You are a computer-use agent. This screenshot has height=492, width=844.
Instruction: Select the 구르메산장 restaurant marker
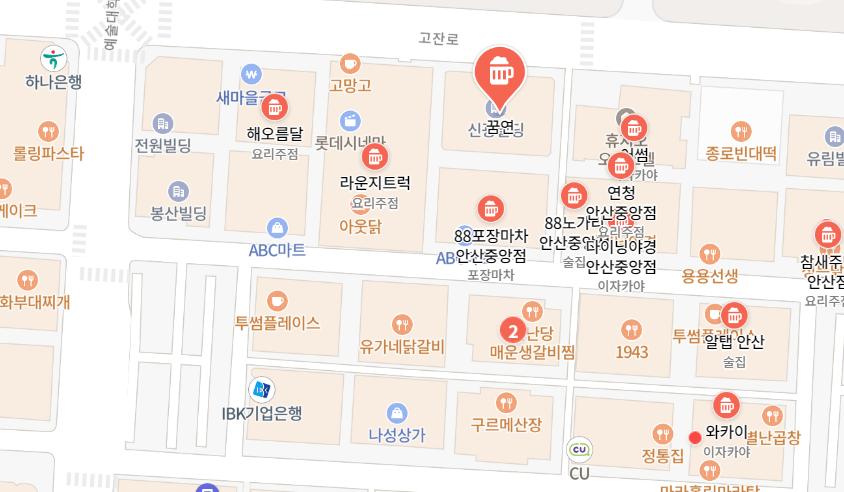coord(506,402)
